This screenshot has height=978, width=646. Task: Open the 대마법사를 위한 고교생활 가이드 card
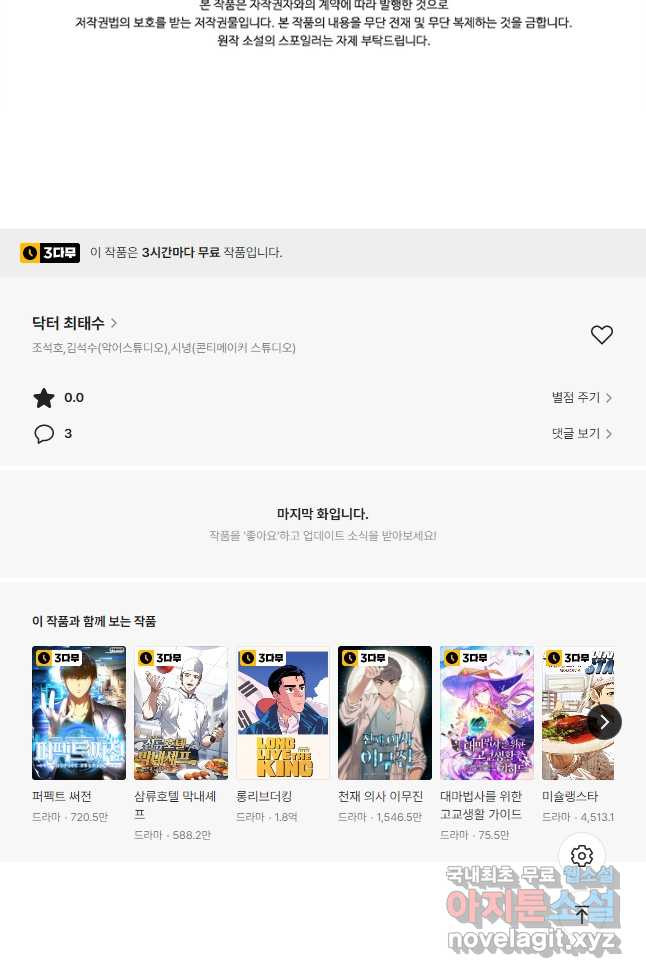tap(487, 713)
